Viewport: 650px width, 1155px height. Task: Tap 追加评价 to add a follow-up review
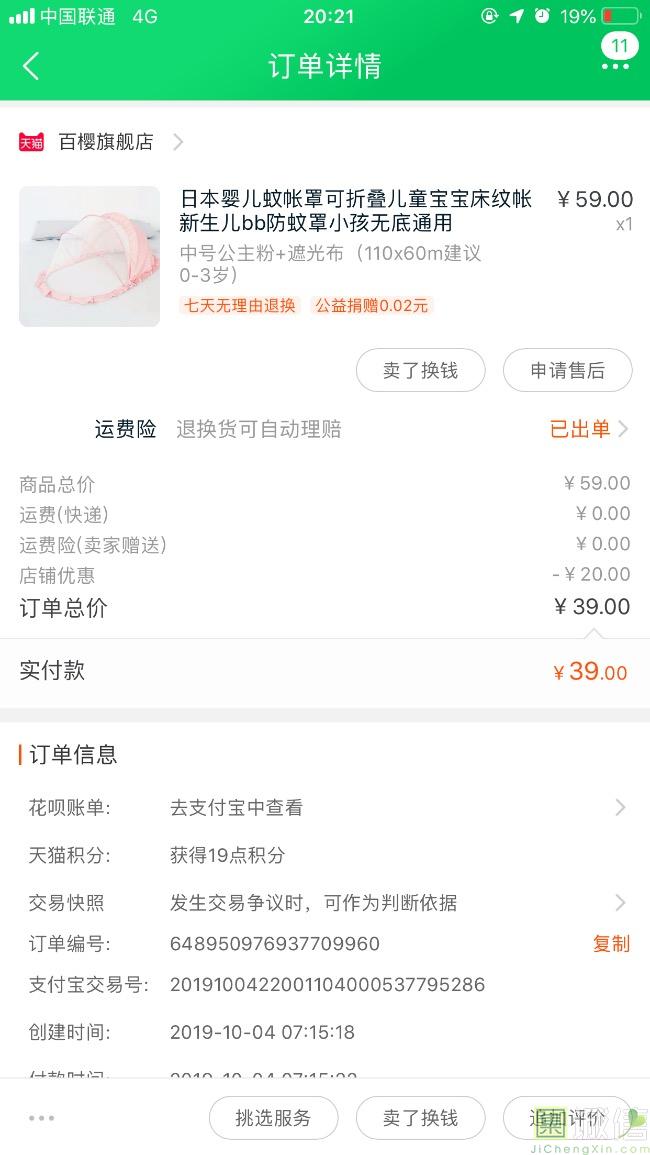567,1118
